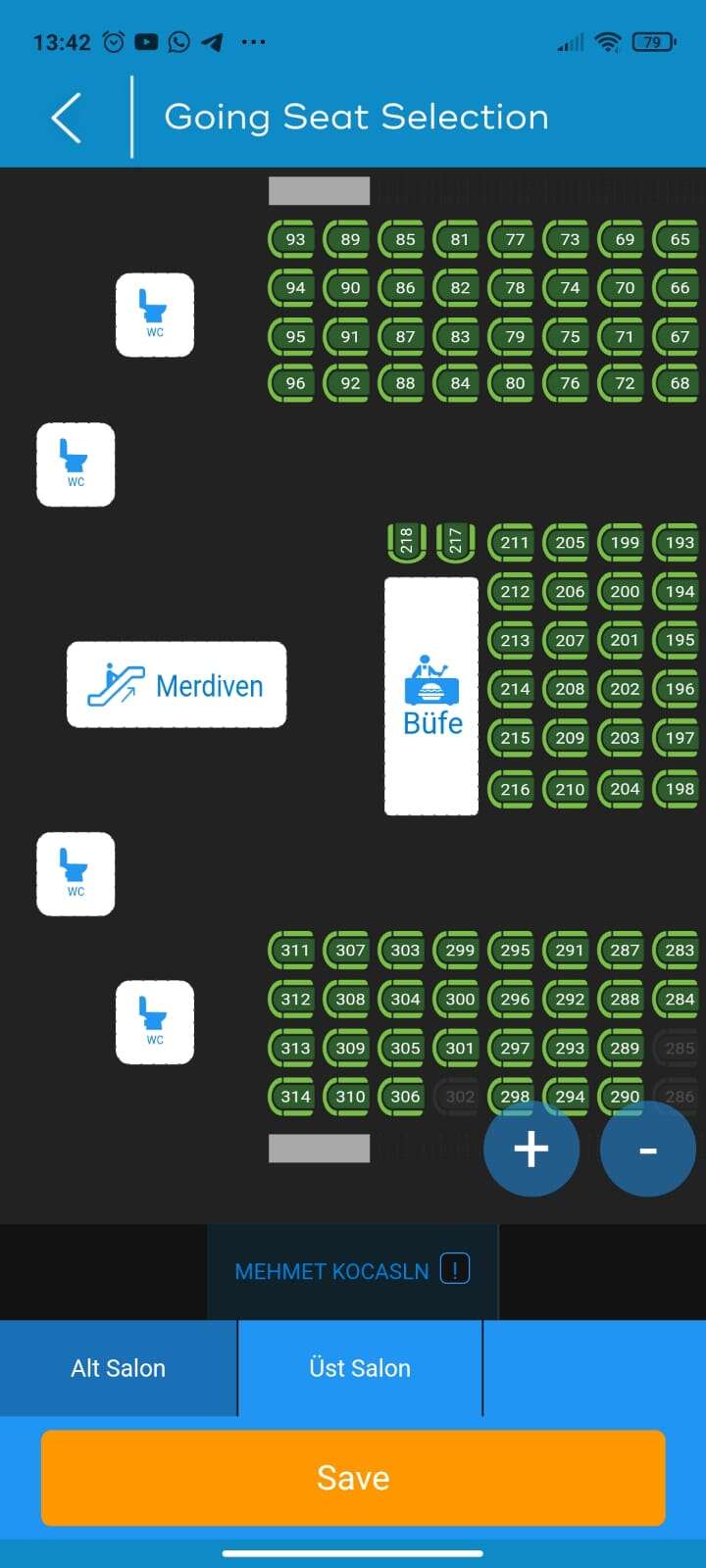
Task: Pick seat 208
Action: pyautogui.click(x=570, y=689)
